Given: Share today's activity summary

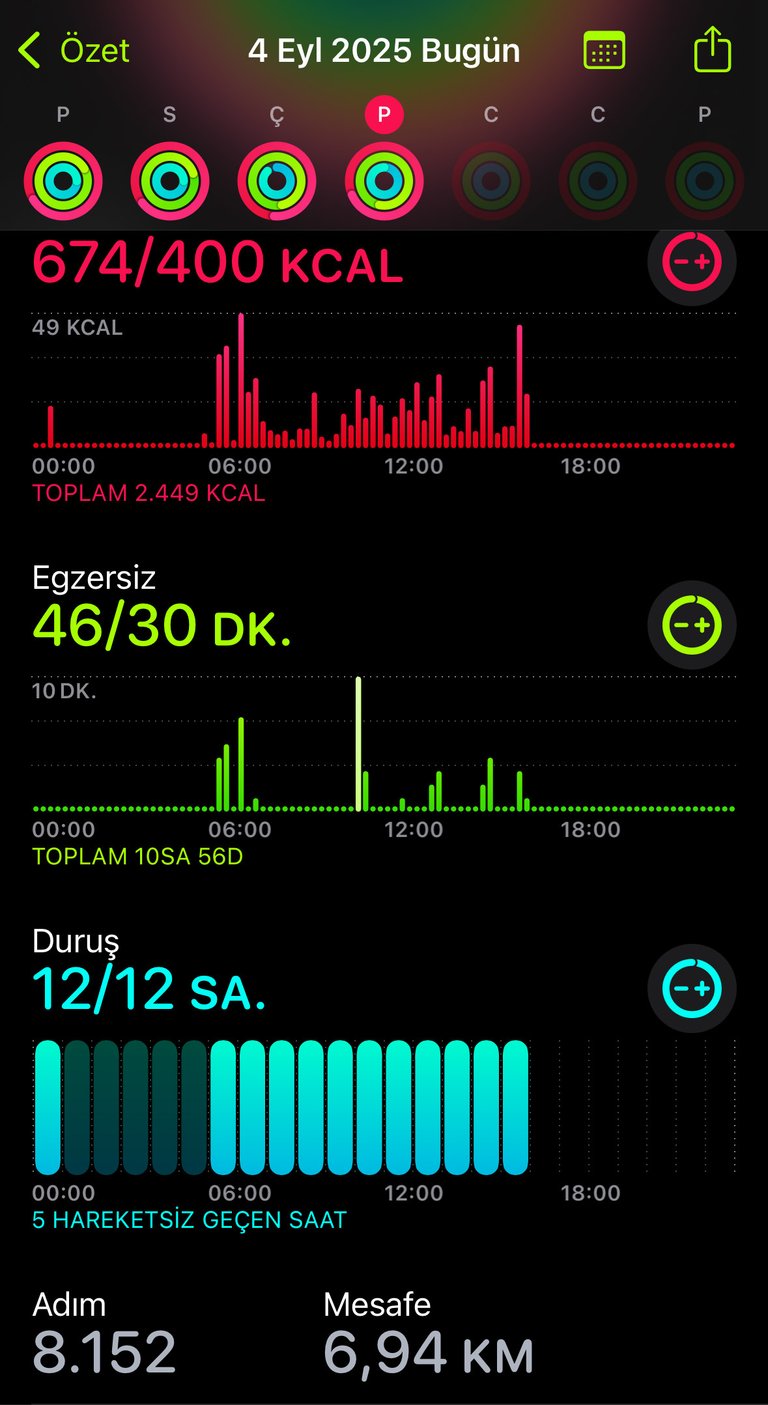Looking at the screenshot, I should click(712, 49).
